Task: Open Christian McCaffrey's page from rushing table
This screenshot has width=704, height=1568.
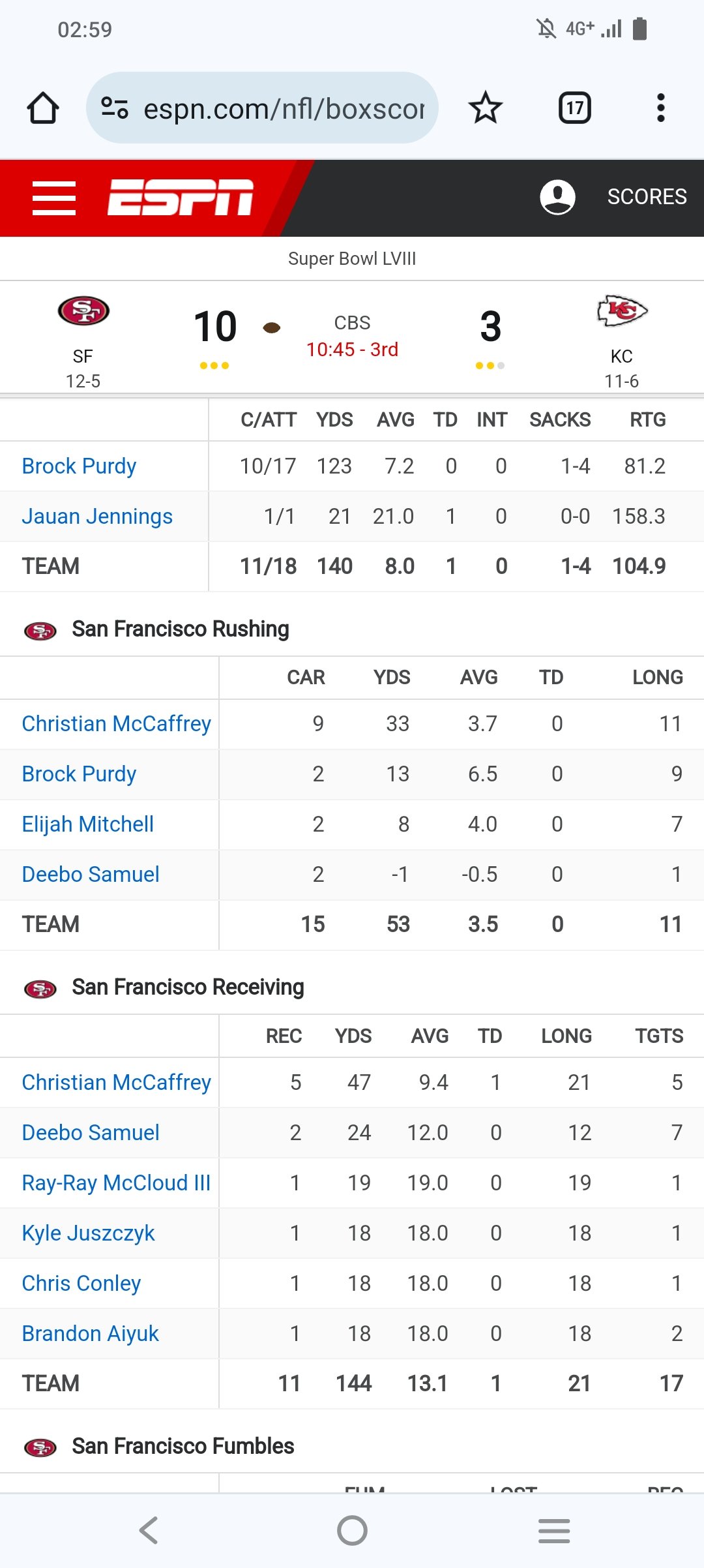Action: pos(116,724)
